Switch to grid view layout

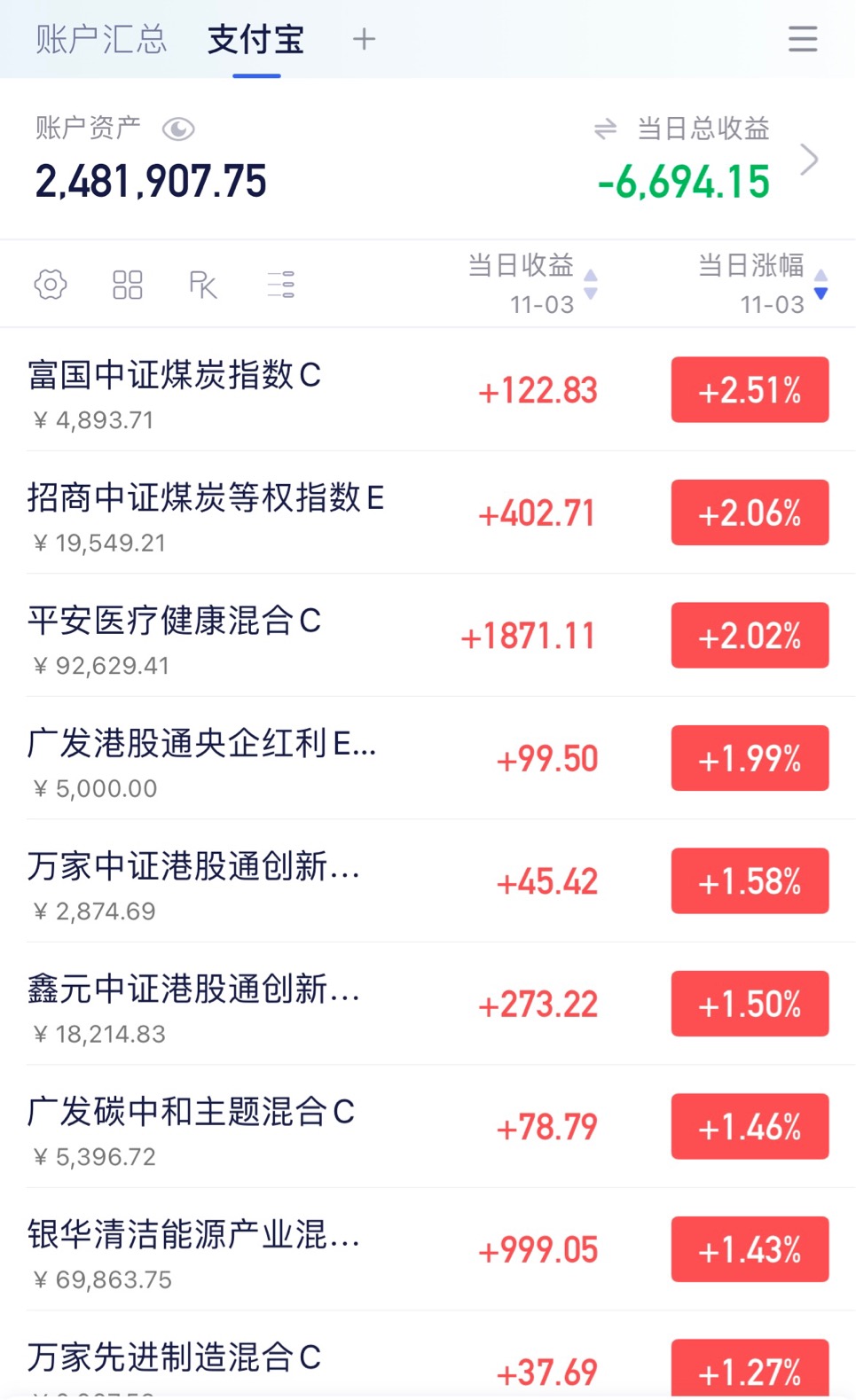point(127,285)
